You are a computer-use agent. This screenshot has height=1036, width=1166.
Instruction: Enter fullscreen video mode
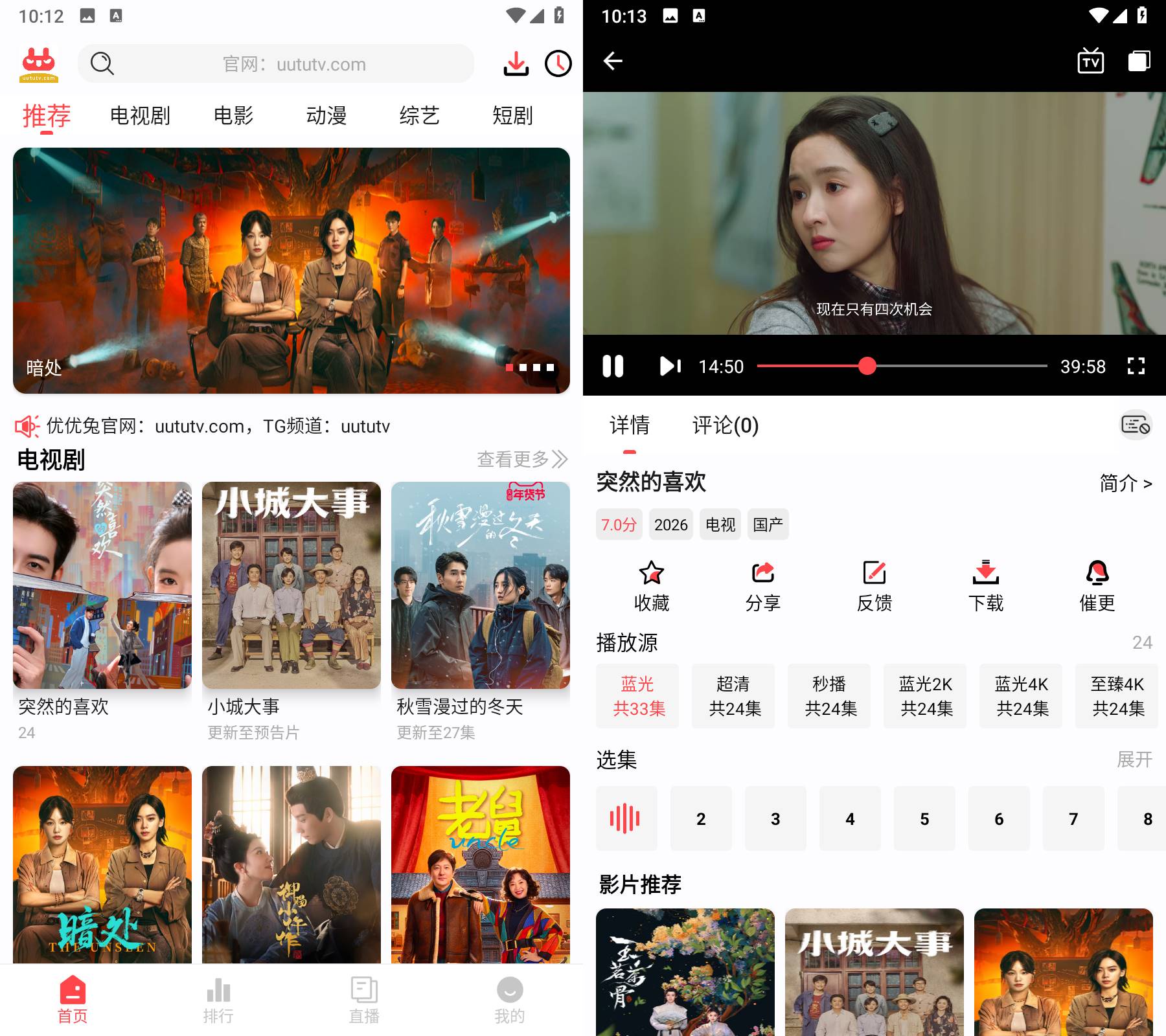click(x=1136, y=366)
